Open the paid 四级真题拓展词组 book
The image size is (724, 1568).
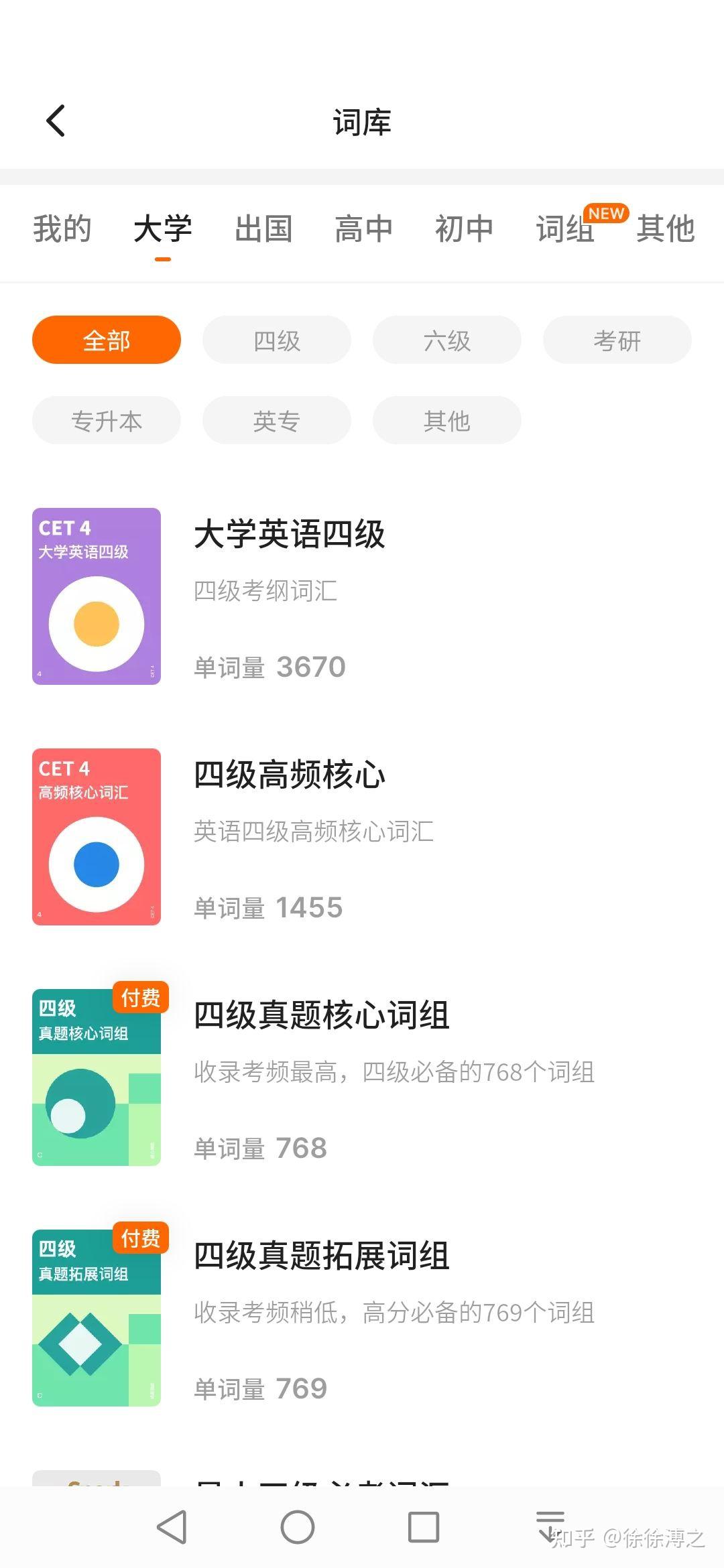pyautogui.click(x=362, y=1318)
